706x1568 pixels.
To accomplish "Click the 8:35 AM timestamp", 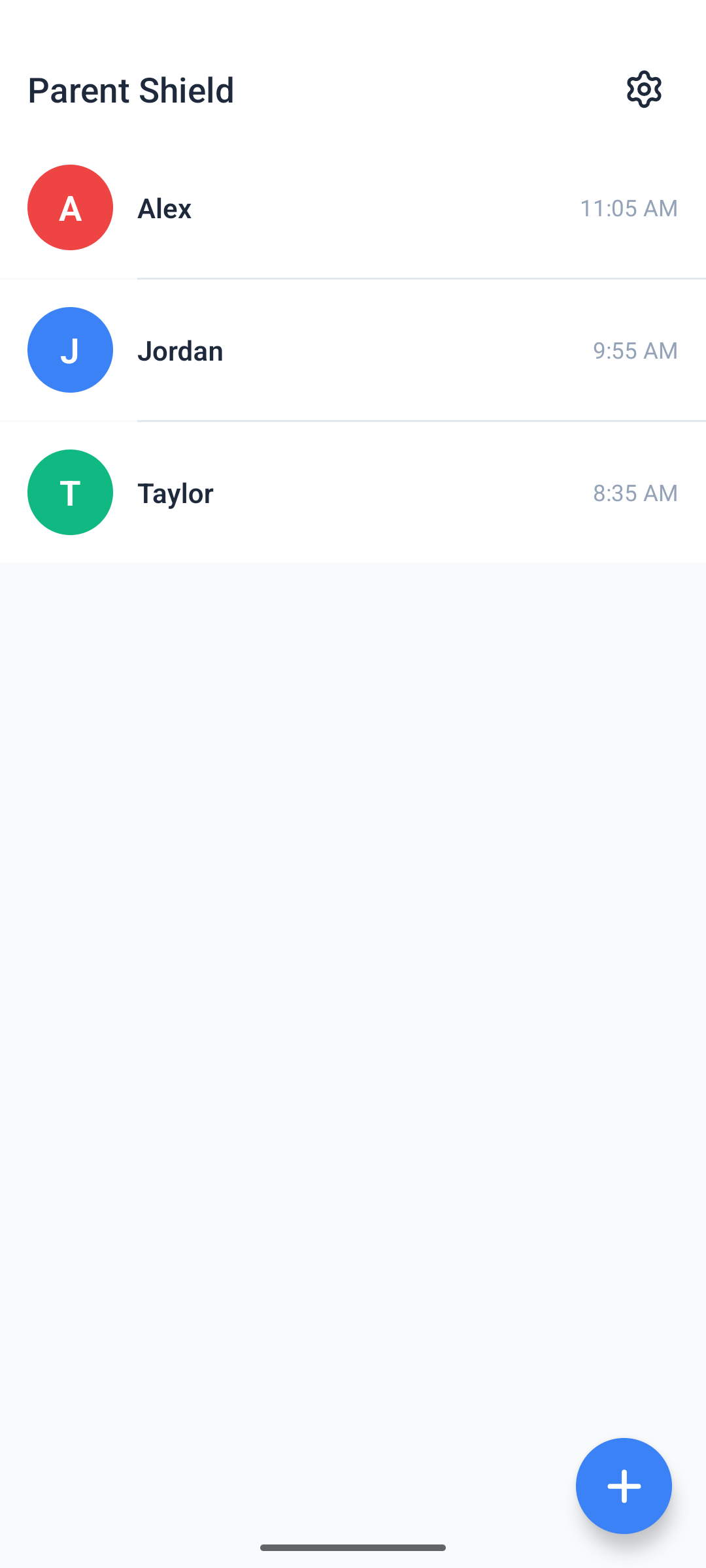I will (635, 492).
